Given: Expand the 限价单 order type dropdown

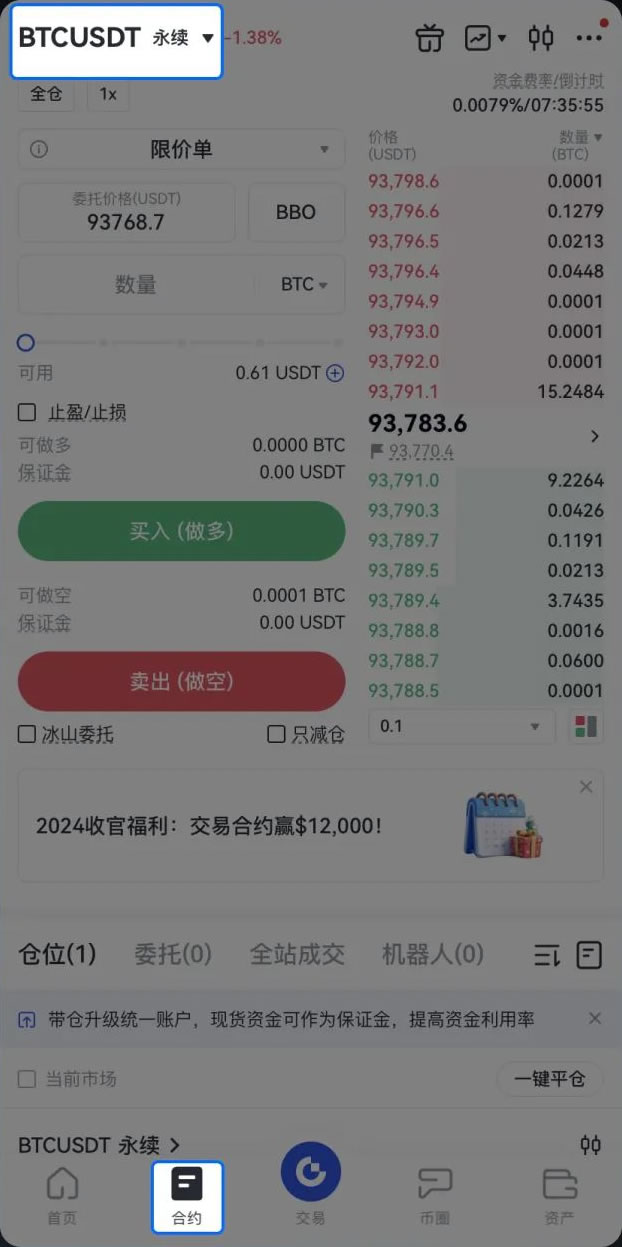Looking at the screenshot, I should [x=181, y=150].
